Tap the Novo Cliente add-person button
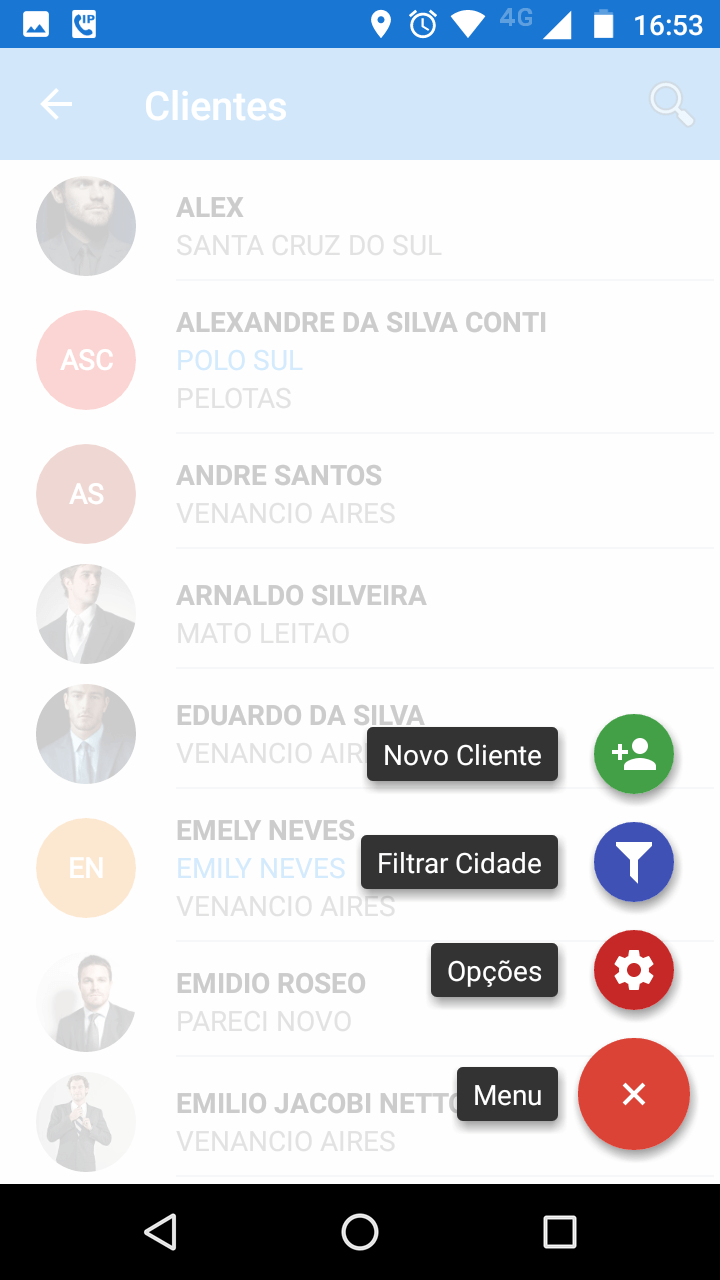The width and height of the screenshot is (720, 1280). [x=634, y=754]
